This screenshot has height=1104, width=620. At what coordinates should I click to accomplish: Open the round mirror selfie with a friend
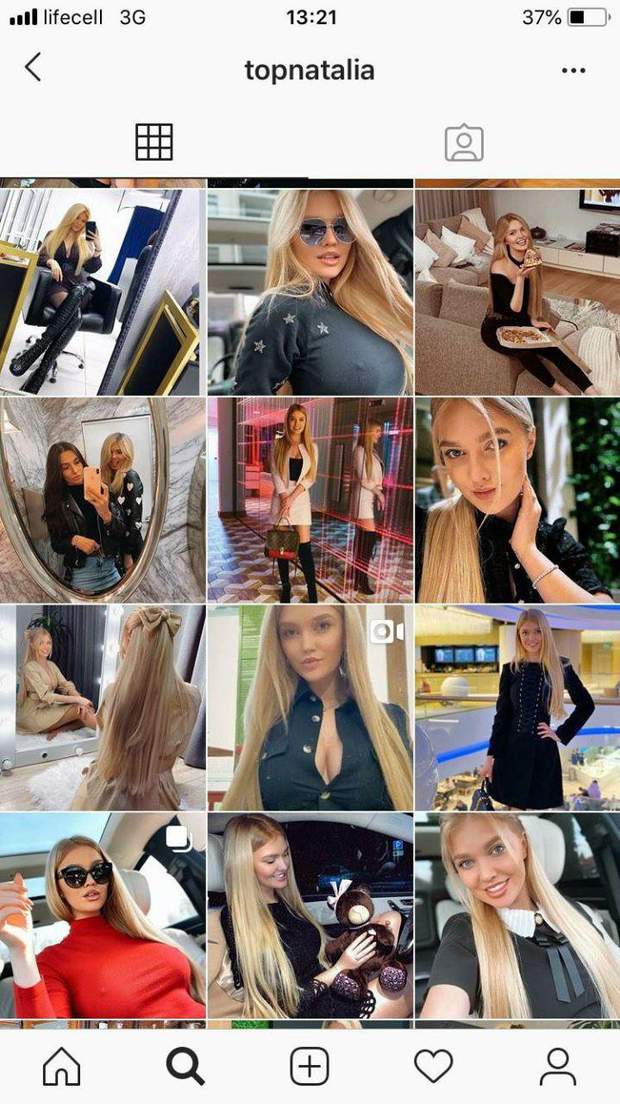[102, 499]
